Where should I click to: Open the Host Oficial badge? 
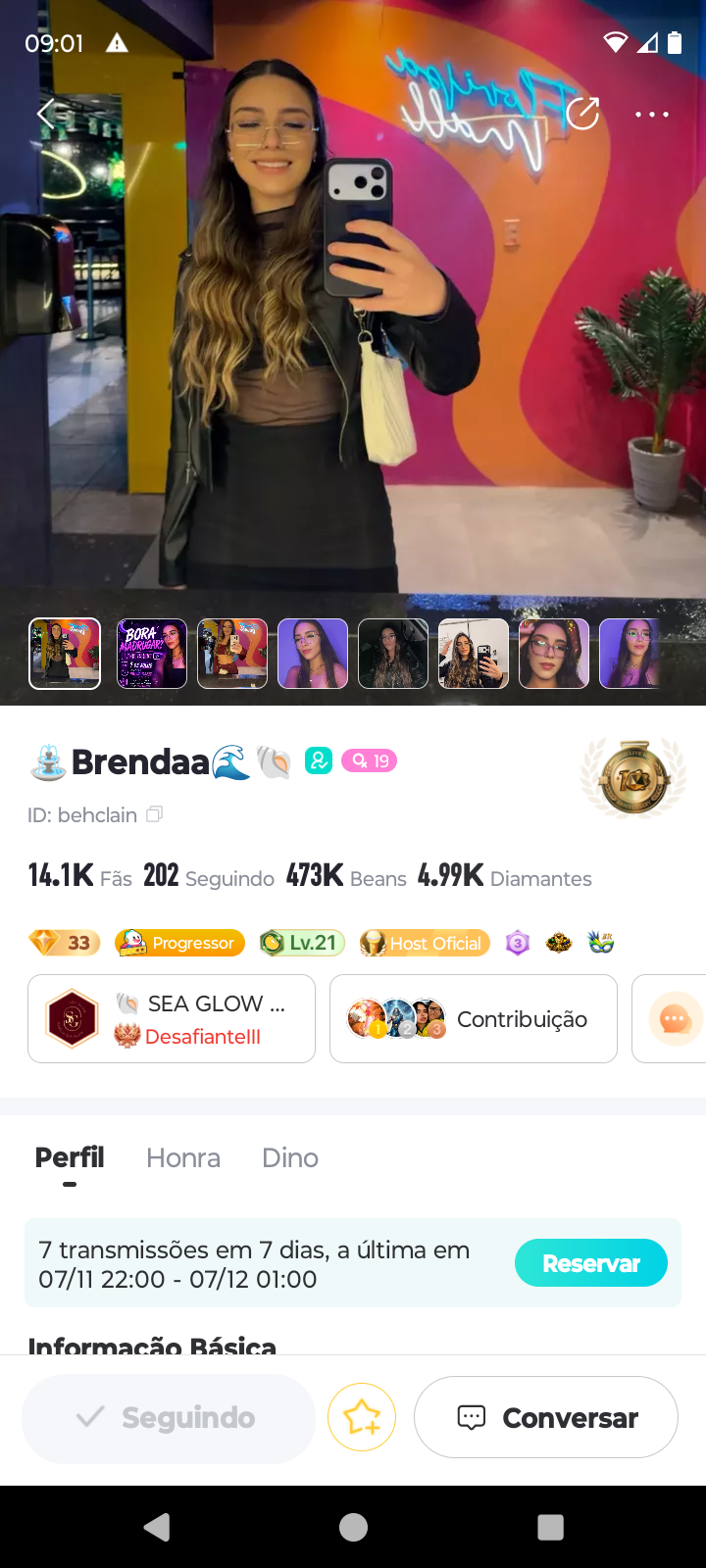[425, 943]
